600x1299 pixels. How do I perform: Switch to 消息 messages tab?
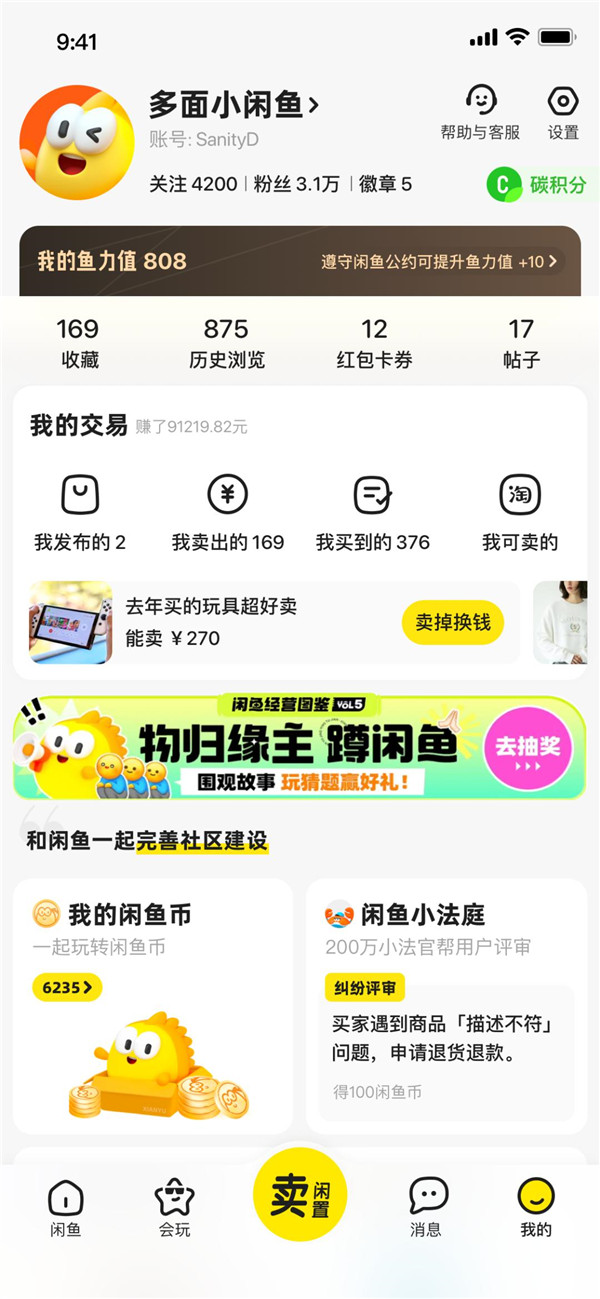coord(427,1208)
